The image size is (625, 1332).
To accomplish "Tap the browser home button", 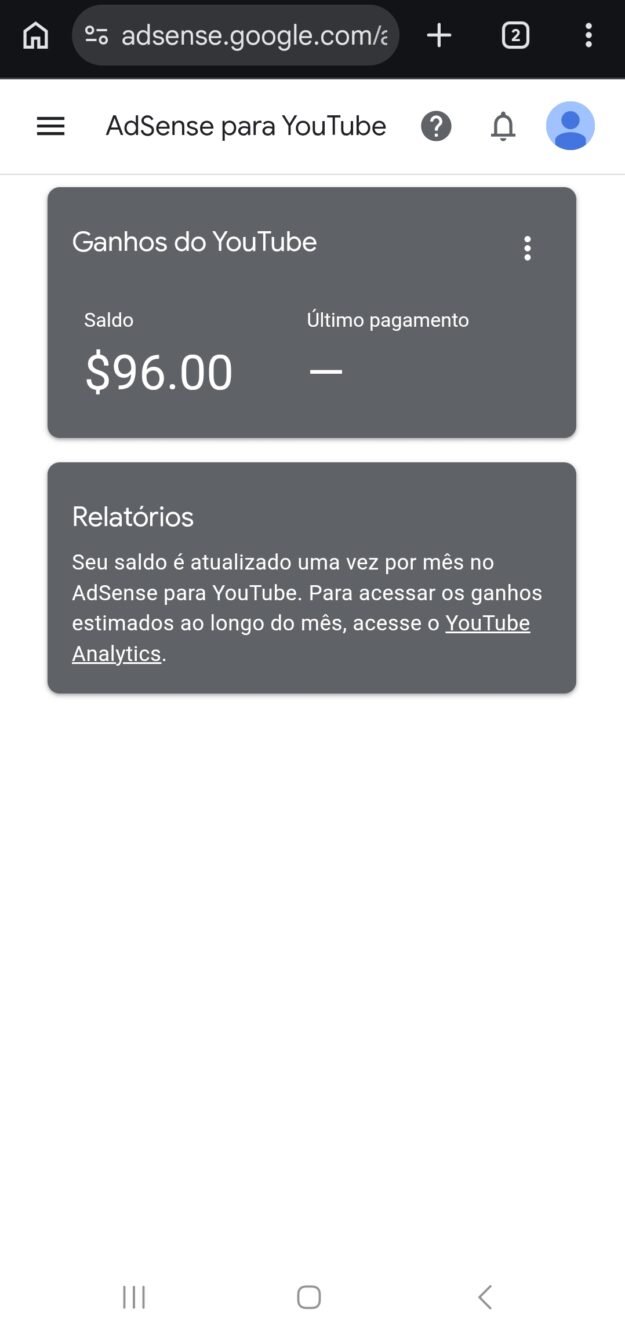I will (x=36, y=36).
